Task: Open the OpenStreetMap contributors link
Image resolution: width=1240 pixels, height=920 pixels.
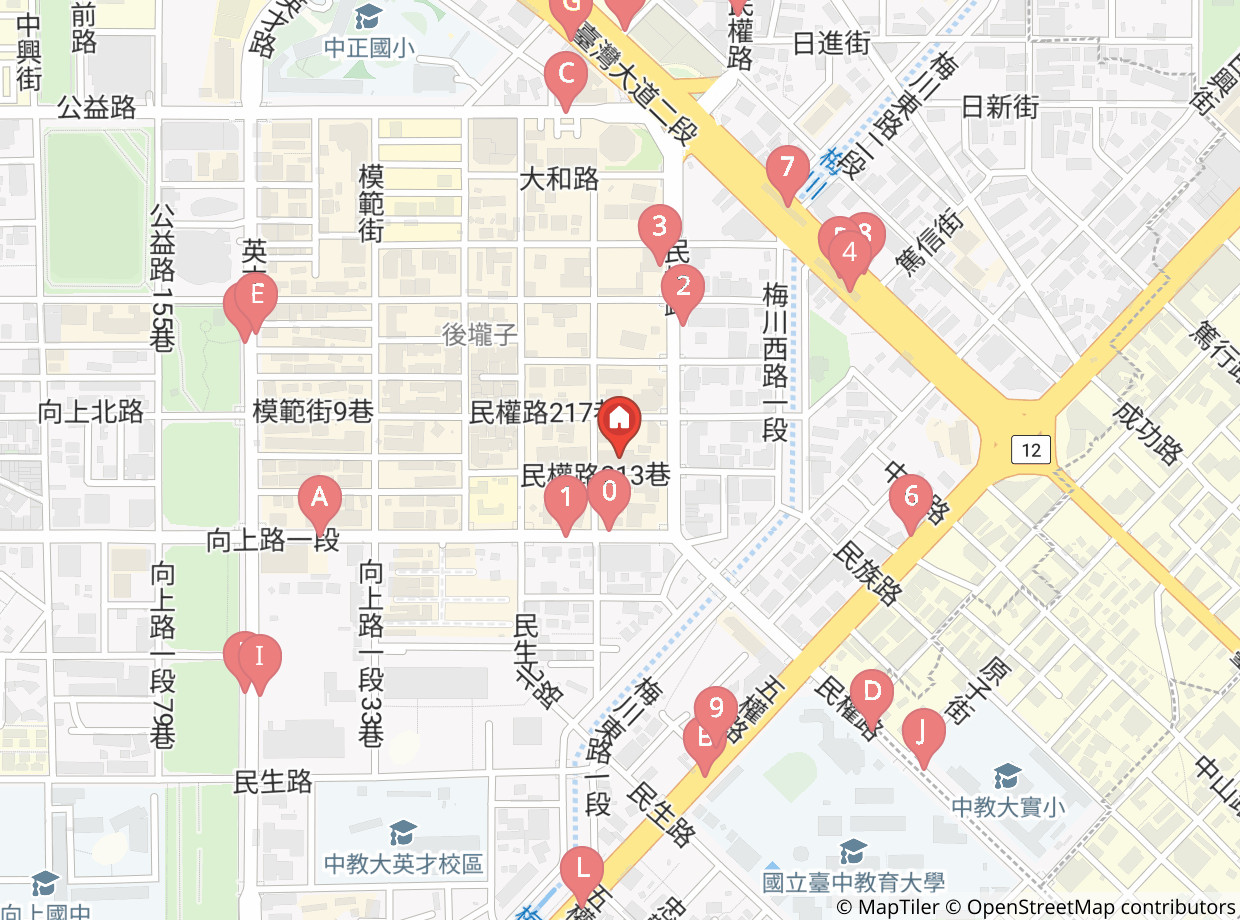Action: [1100, 907]
